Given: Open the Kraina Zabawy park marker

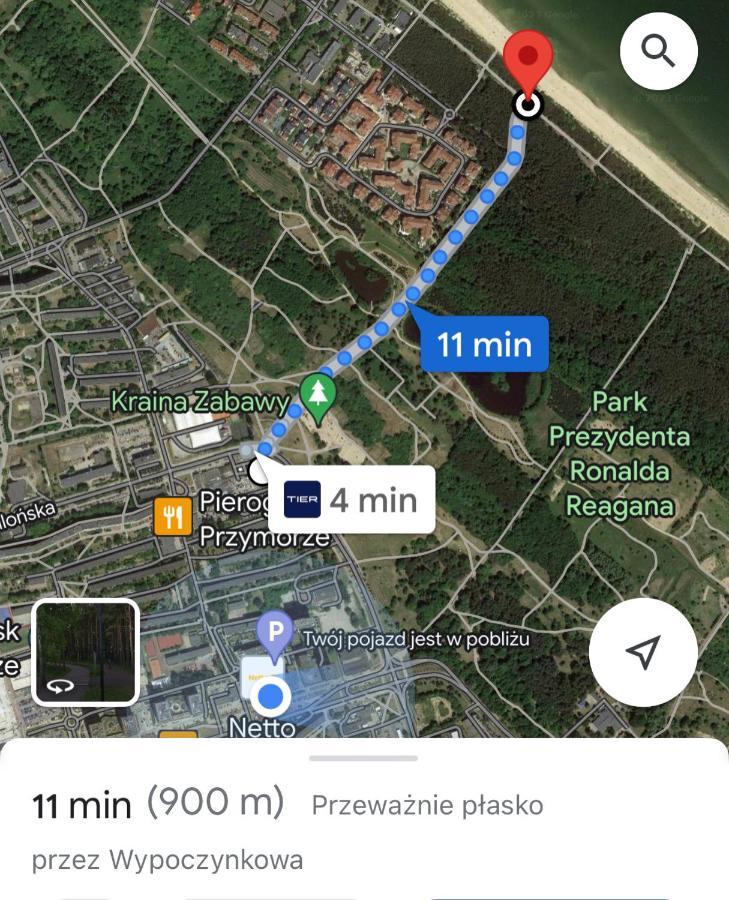Looking at the screenshot, I should tap(318, 398).
